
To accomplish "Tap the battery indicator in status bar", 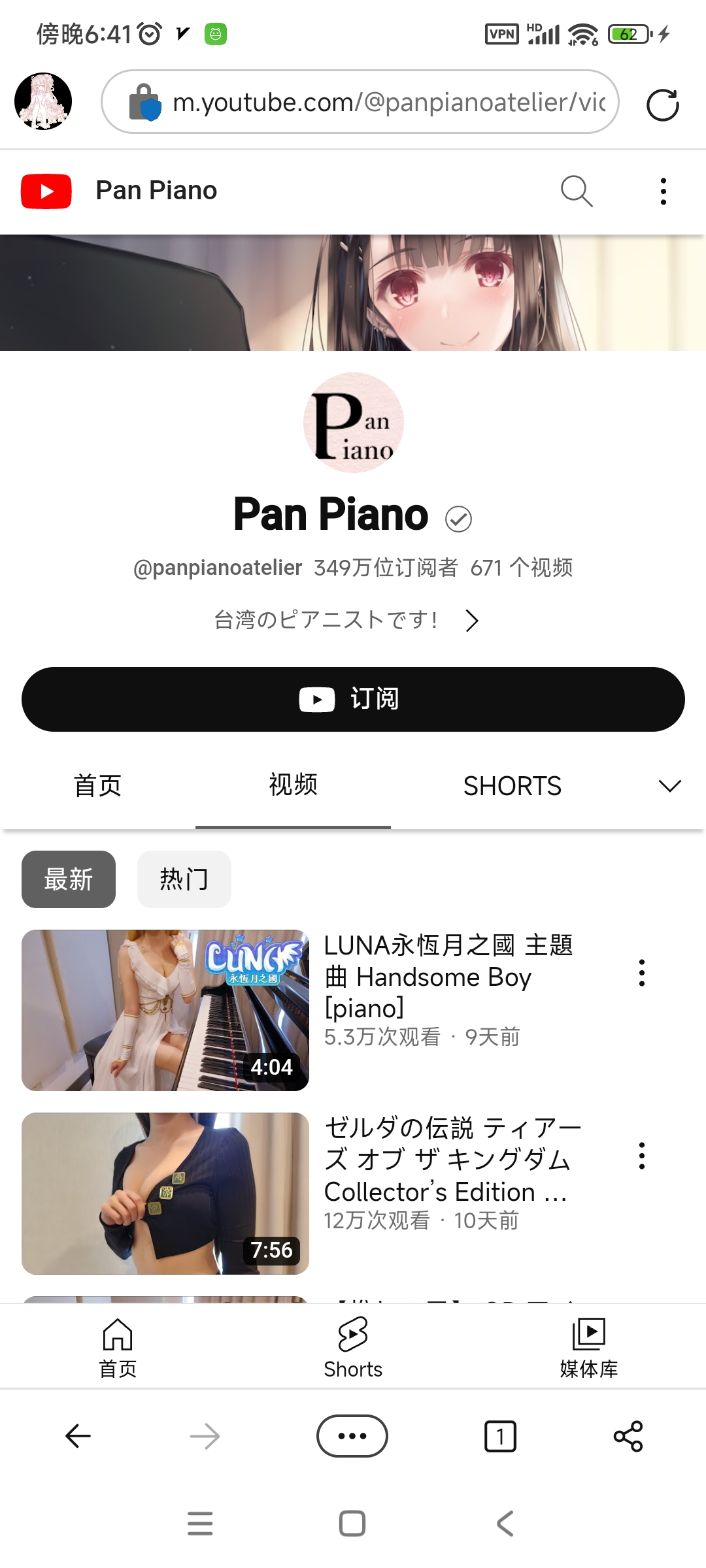I will click(626, 34).
